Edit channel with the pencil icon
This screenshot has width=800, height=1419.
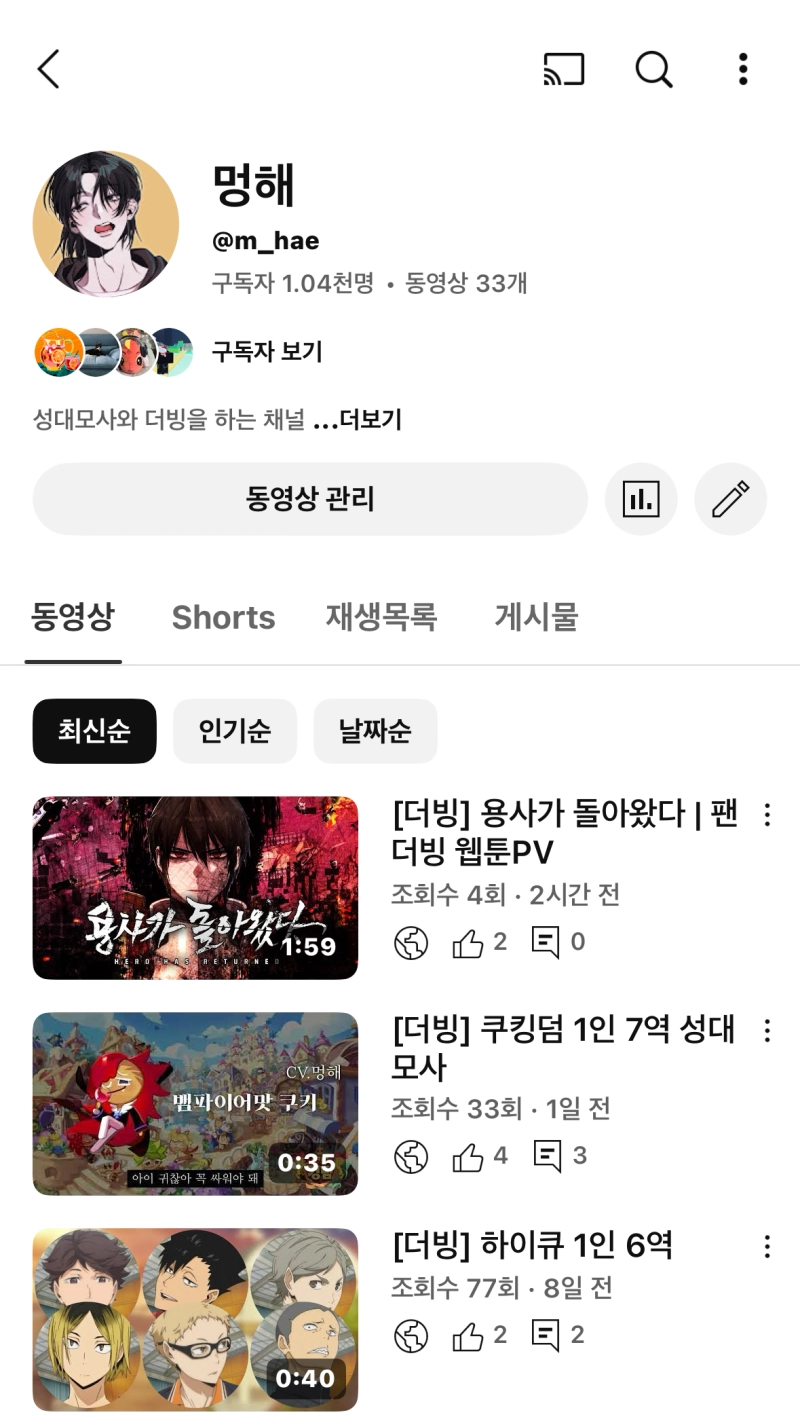tap(731, 499)
